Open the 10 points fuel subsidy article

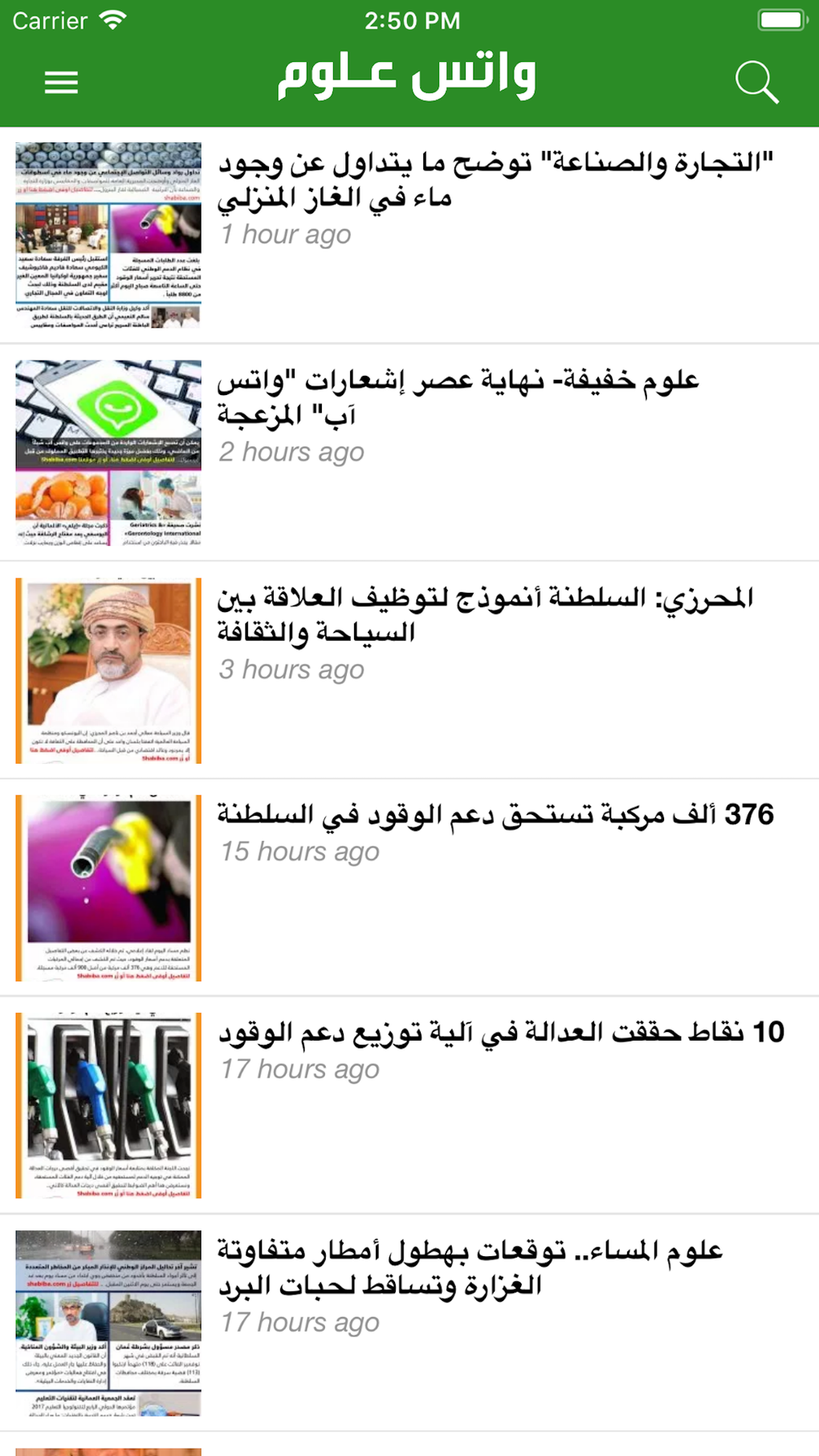[409, 1106]
